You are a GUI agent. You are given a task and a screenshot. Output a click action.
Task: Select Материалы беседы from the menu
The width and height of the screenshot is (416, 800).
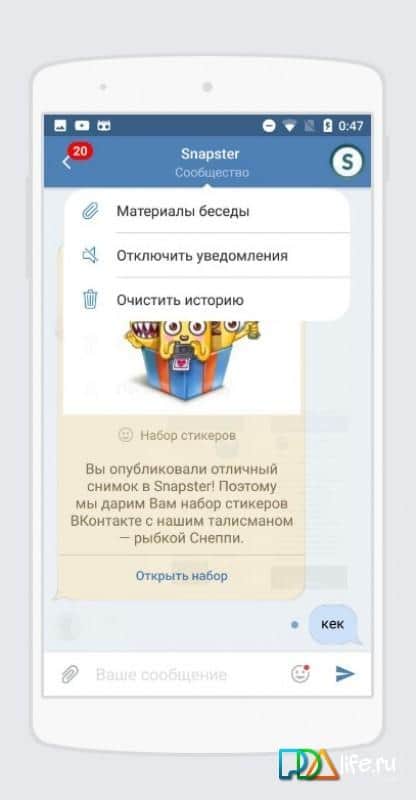207,211
